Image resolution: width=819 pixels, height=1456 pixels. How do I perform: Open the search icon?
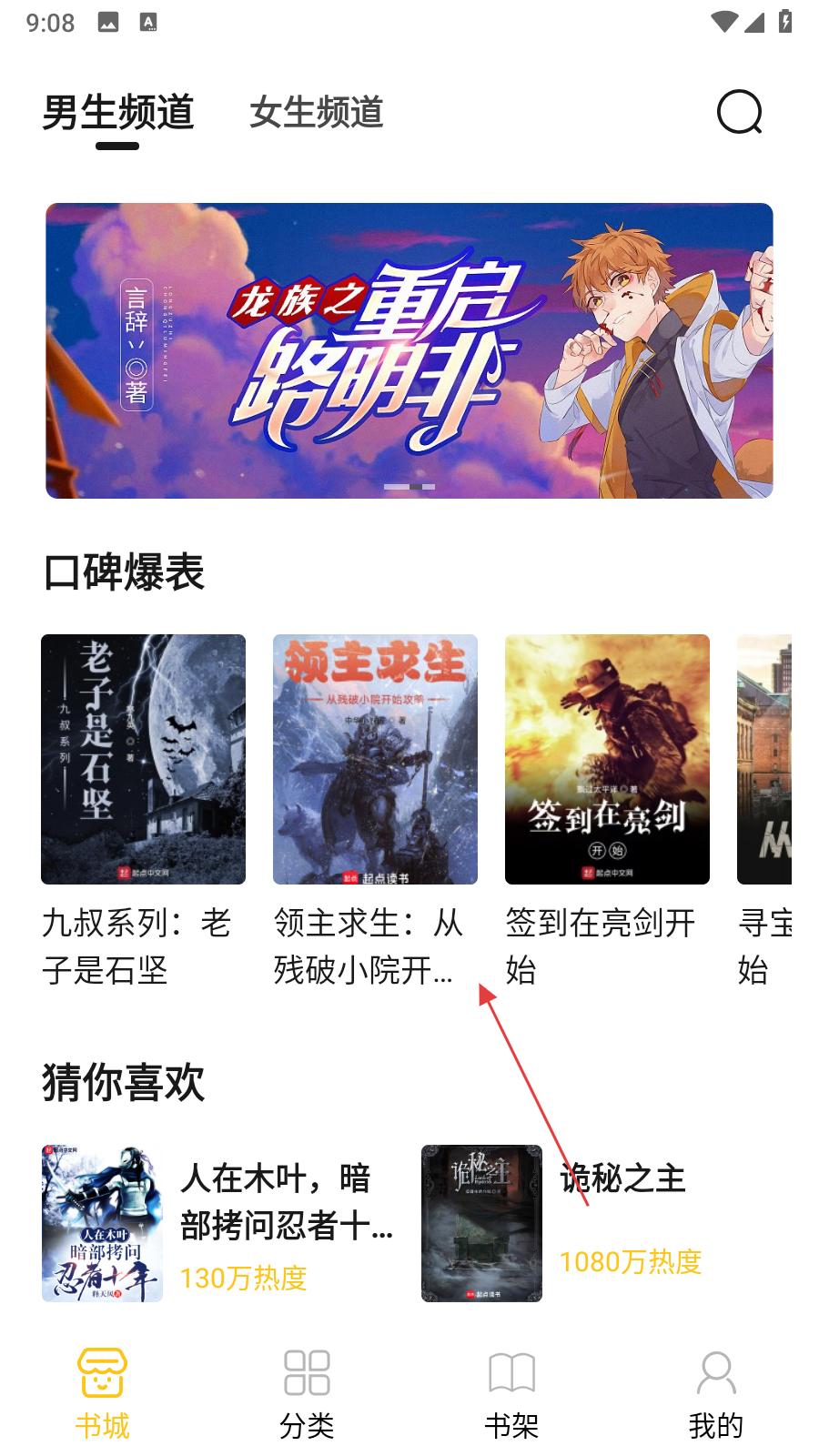739,113
